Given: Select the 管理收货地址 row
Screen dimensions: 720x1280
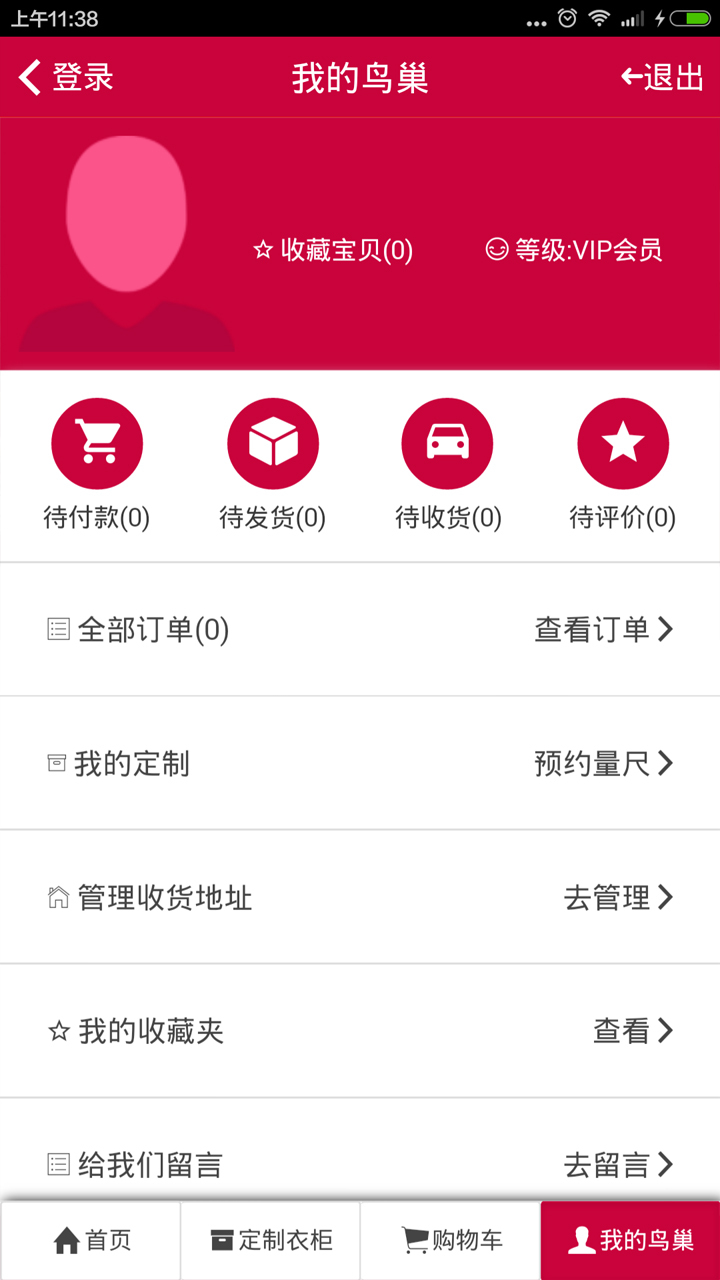Looking at the screenshot, I should [x=360, y=897].
